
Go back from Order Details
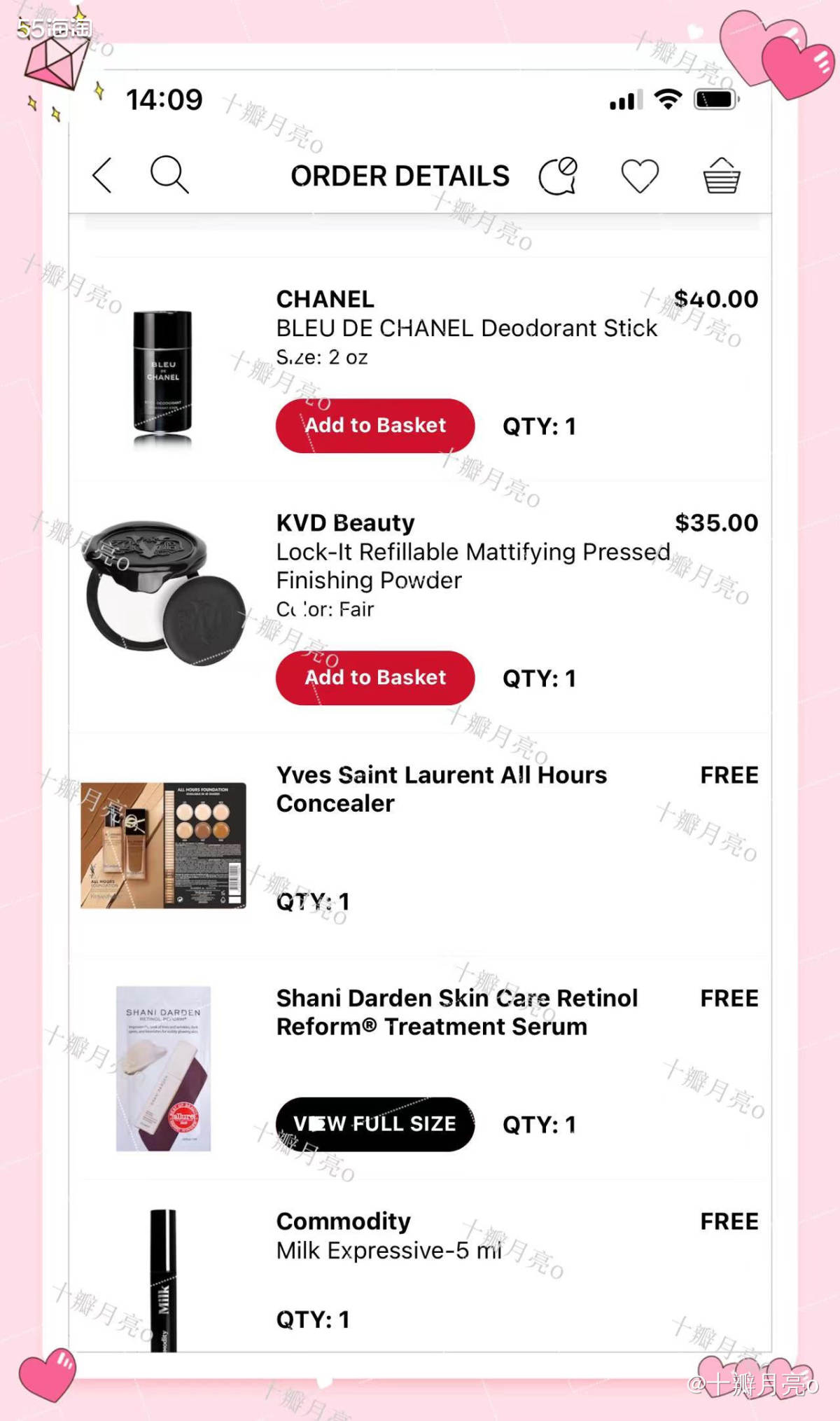(102, 175)
